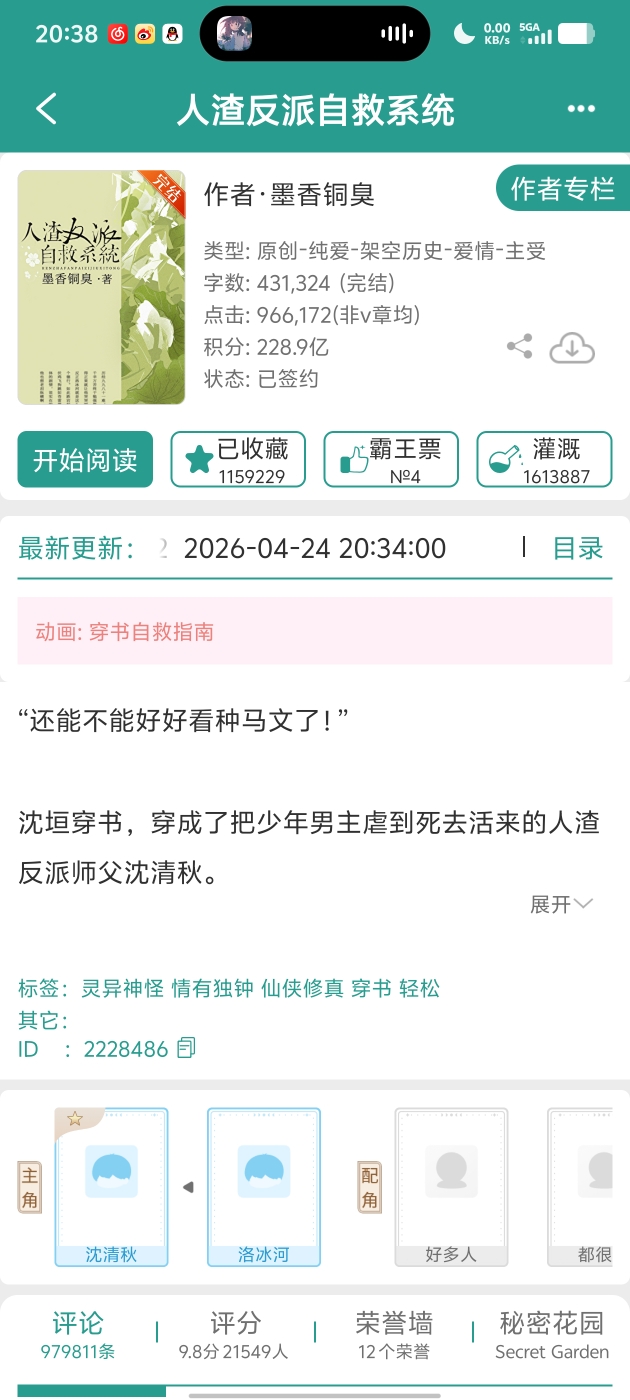Tap the 灌溉 button
This screenshot has width=630, height=1400.
point(543,460)
